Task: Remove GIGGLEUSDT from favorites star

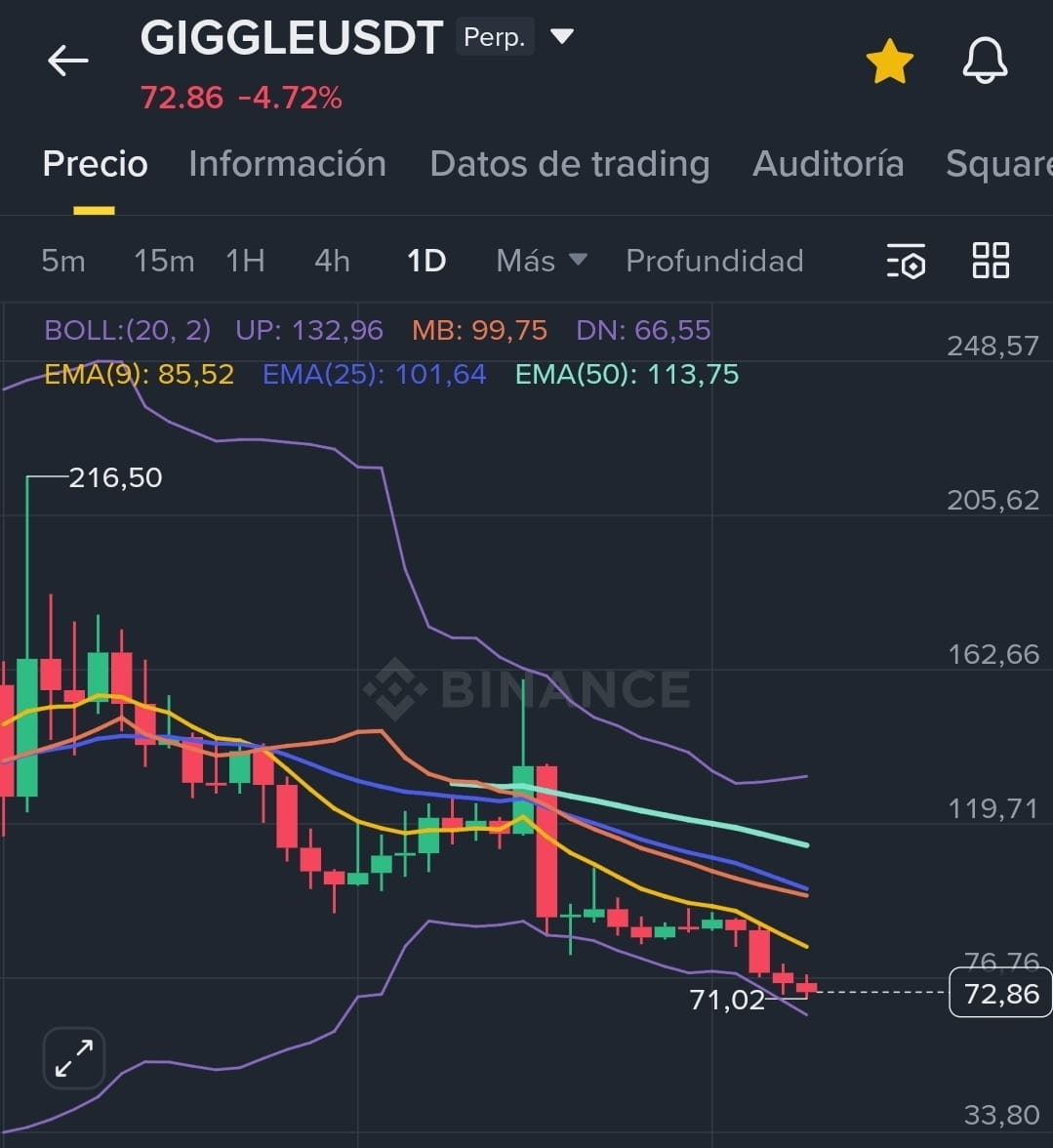Action: click(889, 62)
